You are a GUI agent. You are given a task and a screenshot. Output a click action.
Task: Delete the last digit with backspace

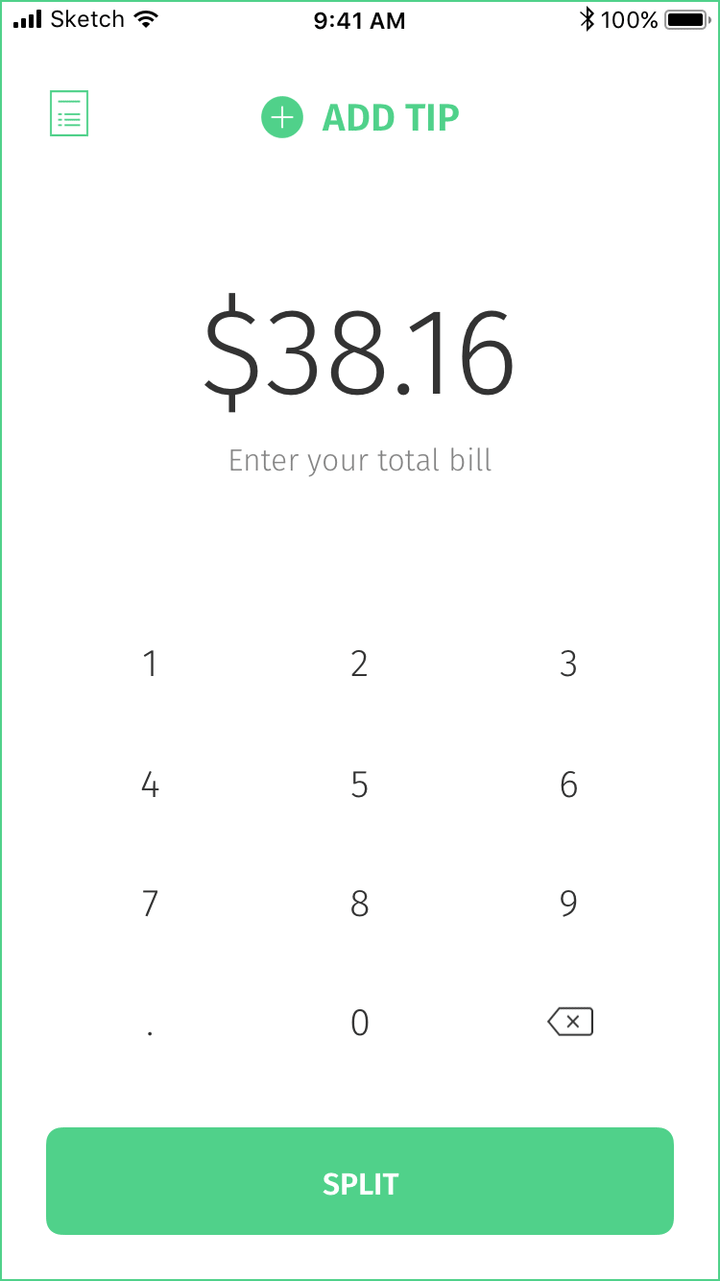(x=570, y=1021)
